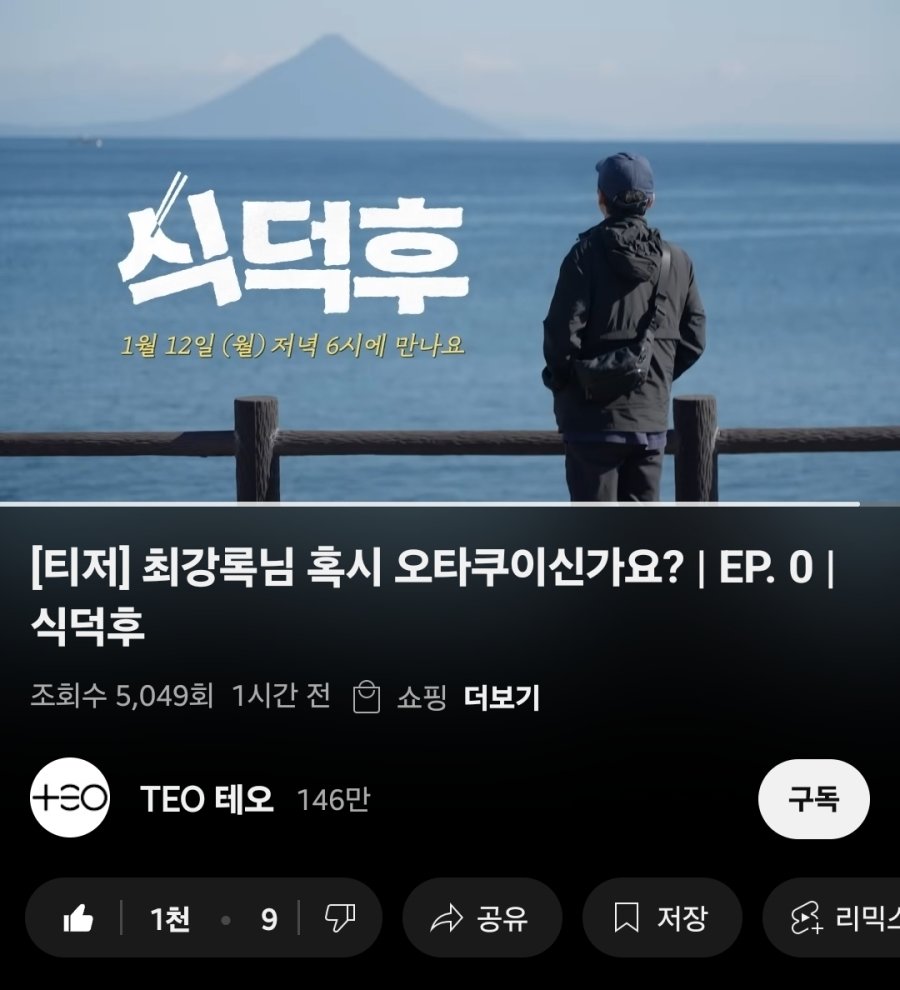
Task: Dislike the video with thumbs down
Action: coord(340,918)
